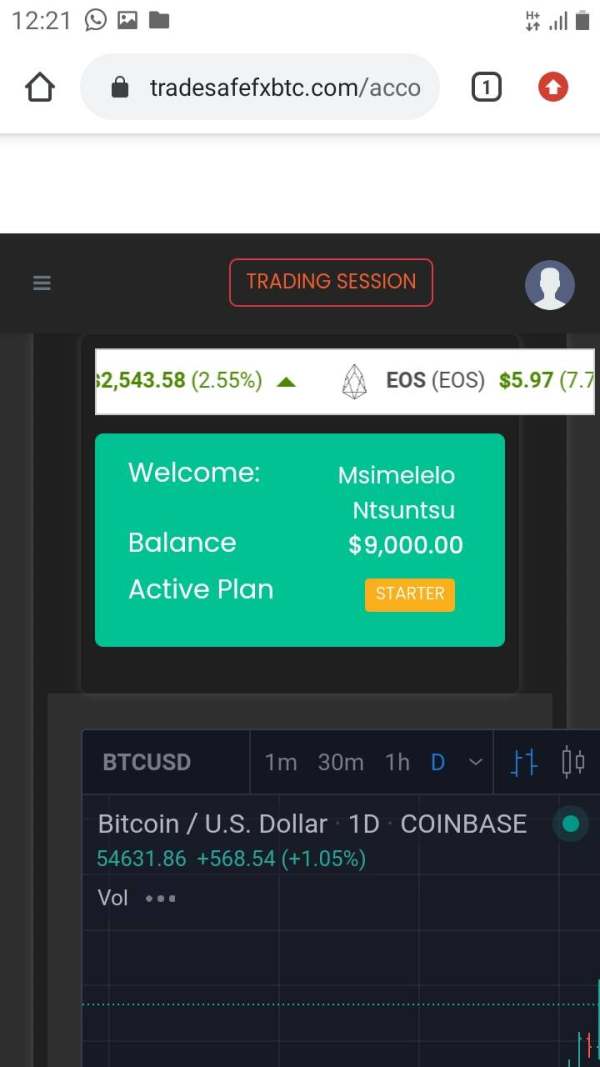Switch chart to 1h interval
This screenshot has height=1067, width=600.
click(x=397, y=763)
